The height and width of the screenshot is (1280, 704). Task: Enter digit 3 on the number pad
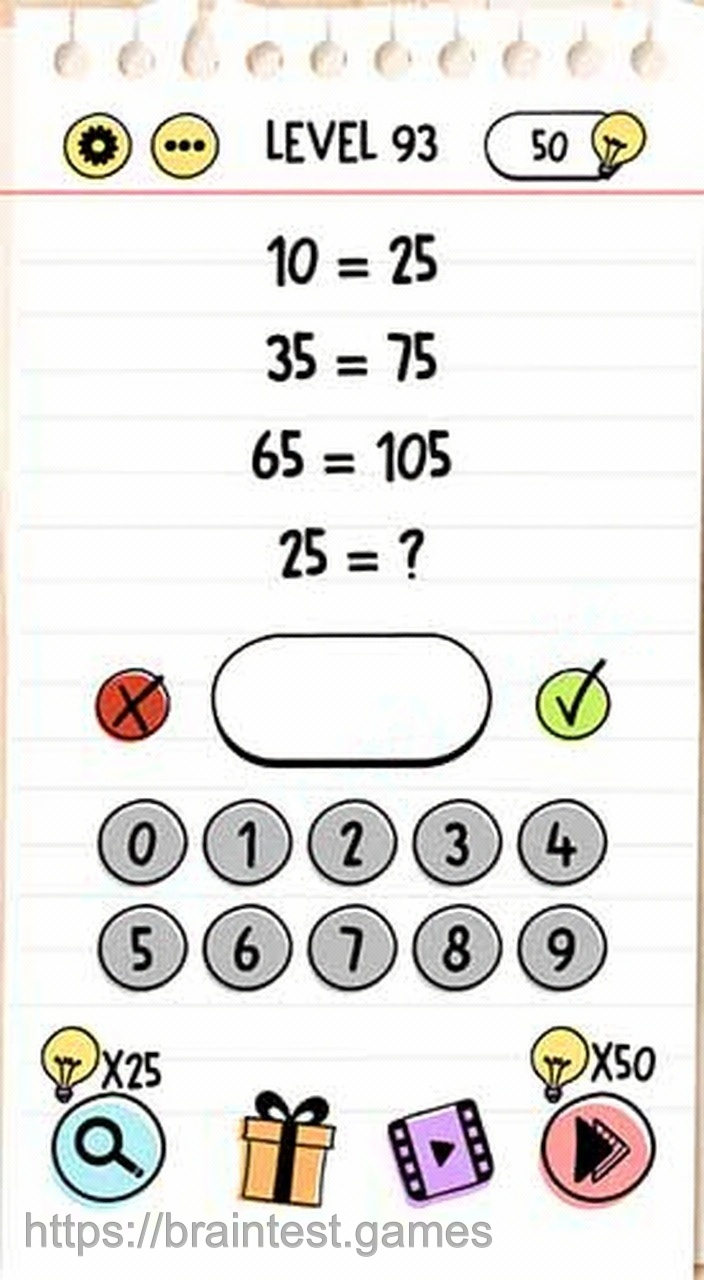point(457,842)
